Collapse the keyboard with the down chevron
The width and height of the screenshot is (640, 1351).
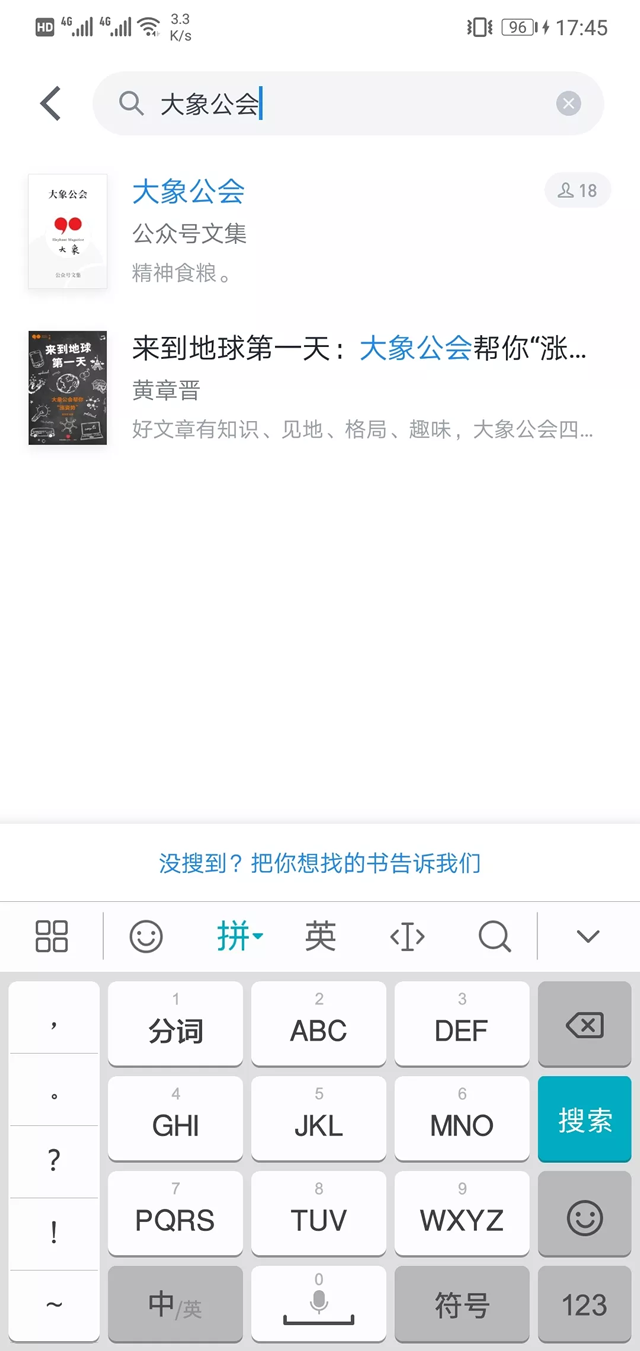[x=588, y=937]
